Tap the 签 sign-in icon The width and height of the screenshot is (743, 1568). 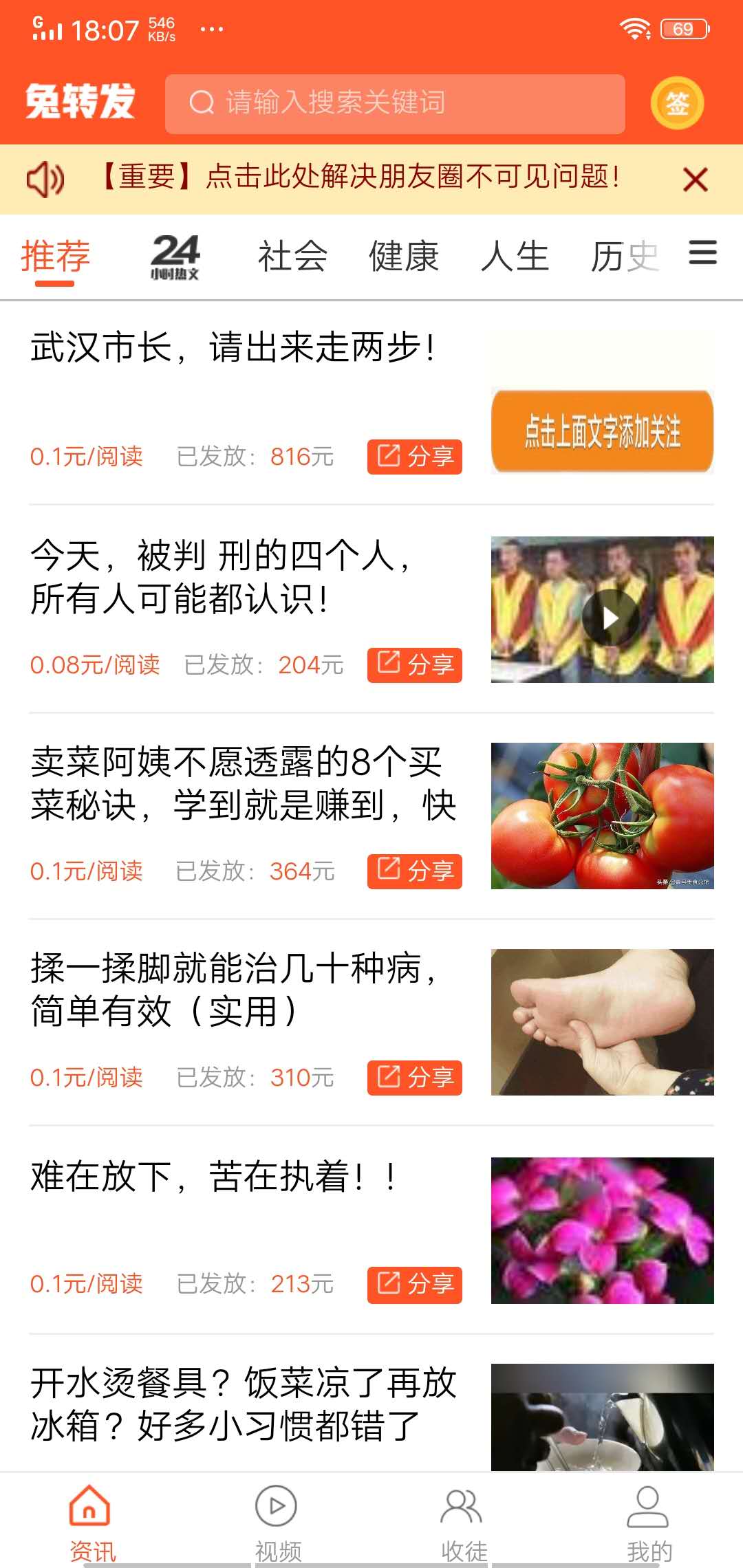point(678,102)
